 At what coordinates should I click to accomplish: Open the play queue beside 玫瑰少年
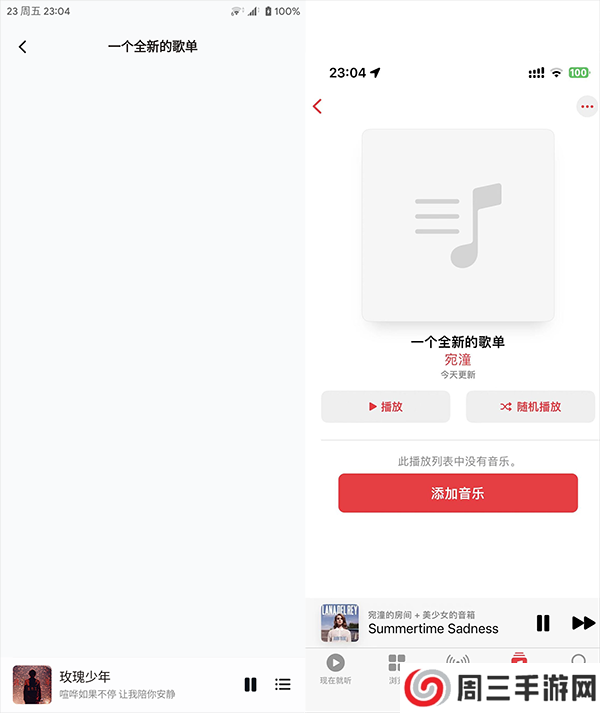(x=283, y=685)
